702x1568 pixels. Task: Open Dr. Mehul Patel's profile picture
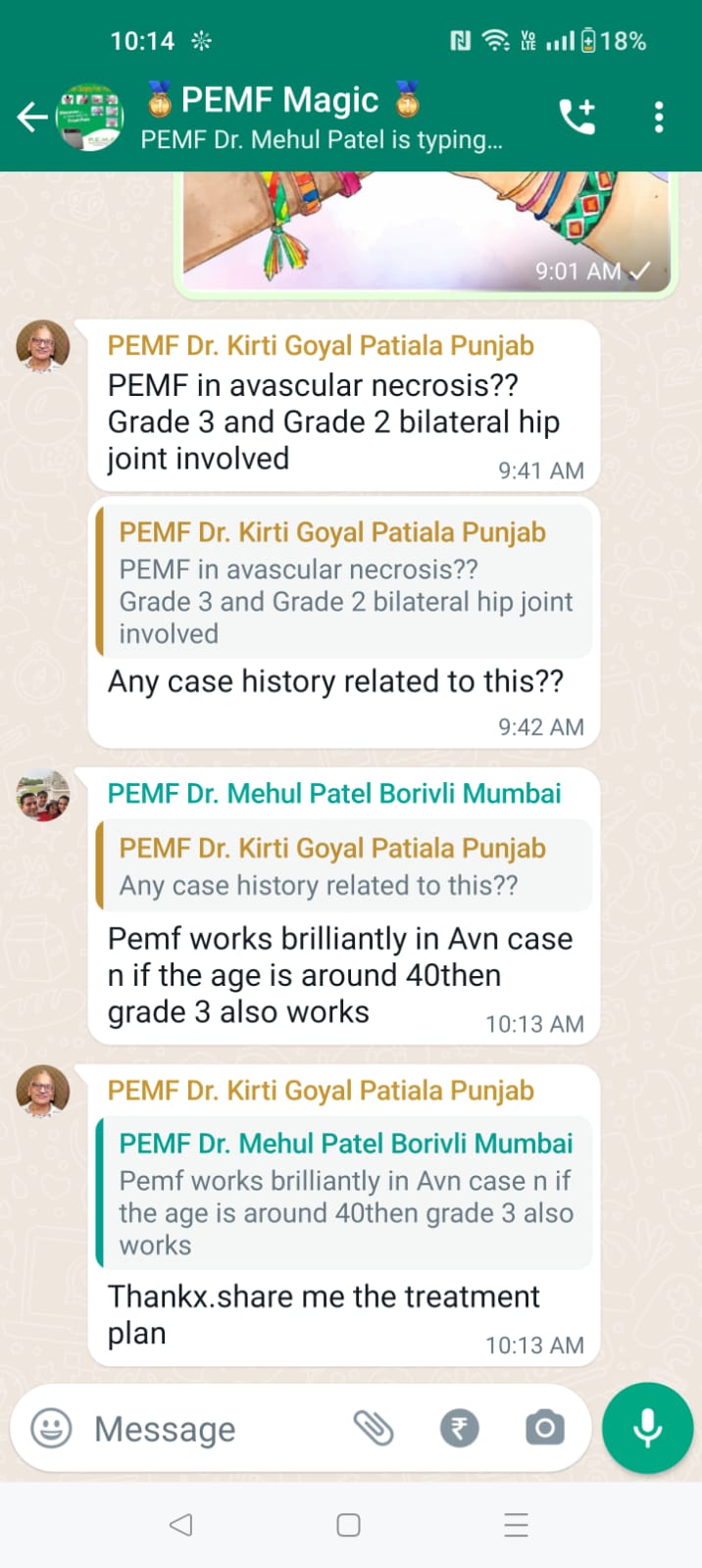(43, 794)
